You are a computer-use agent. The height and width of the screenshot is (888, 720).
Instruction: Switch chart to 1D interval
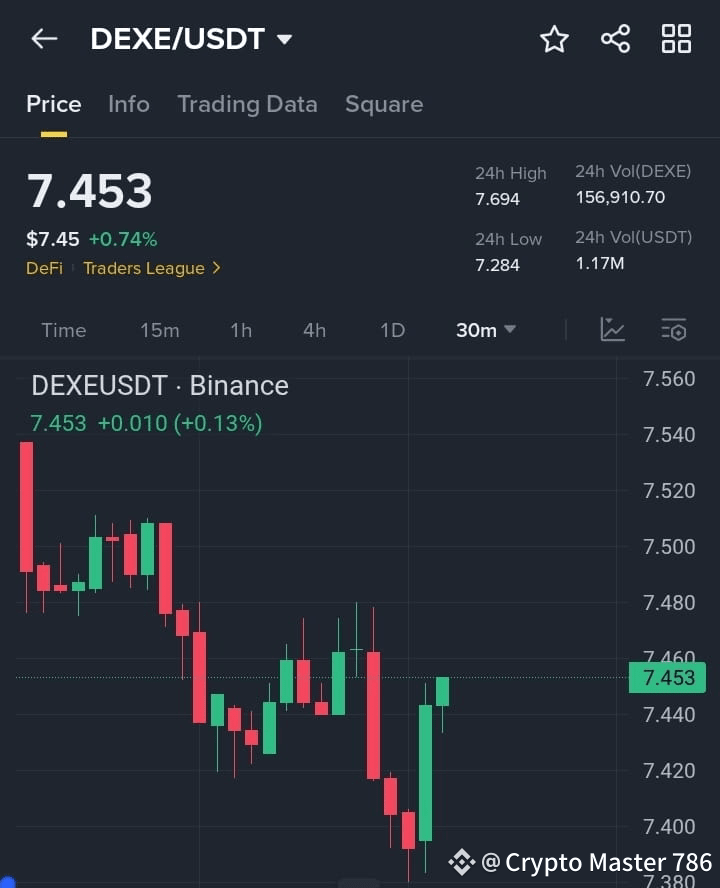click(x=391, y=330)
